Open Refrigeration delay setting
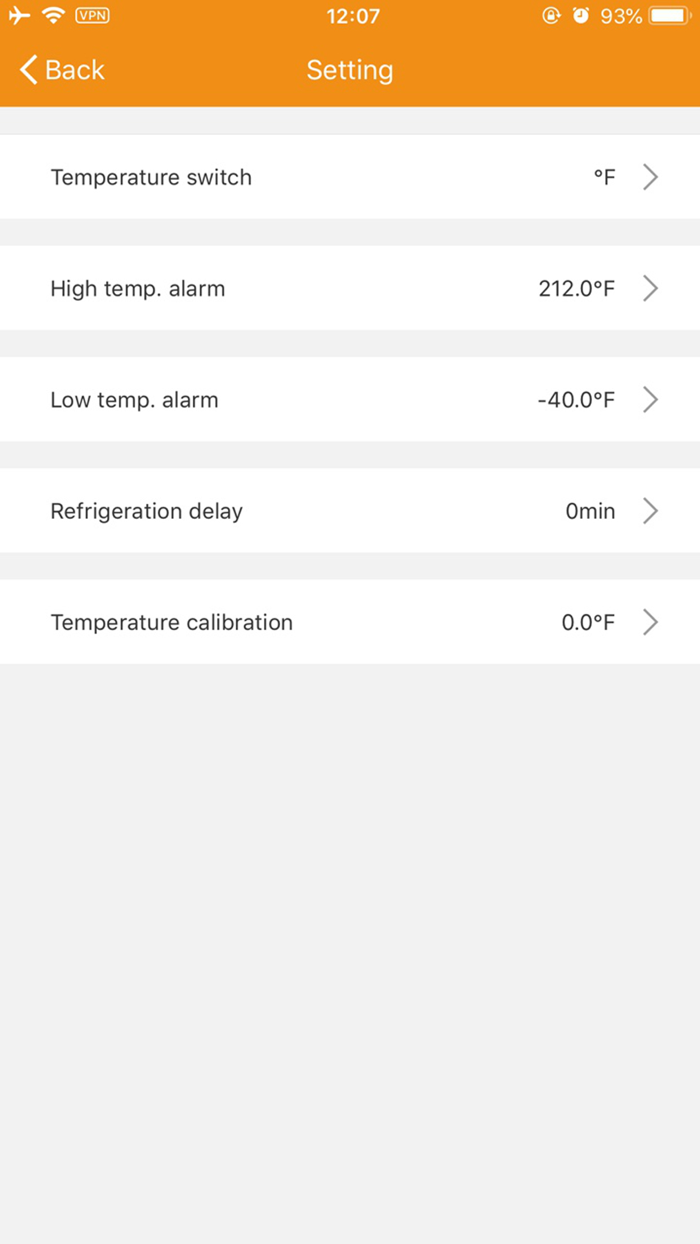The image size is (700, 1244). tap(350, 511)
